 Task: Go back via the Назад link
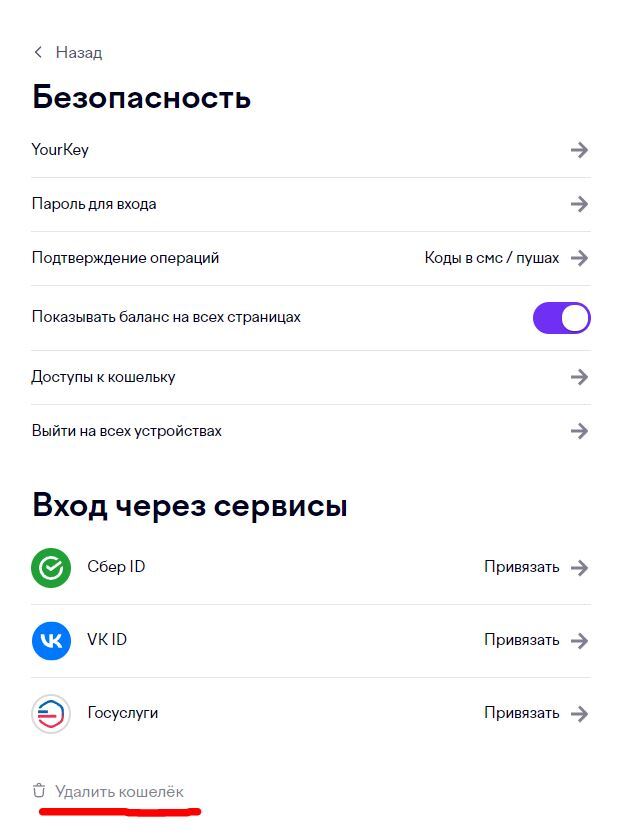click(68, 52)
